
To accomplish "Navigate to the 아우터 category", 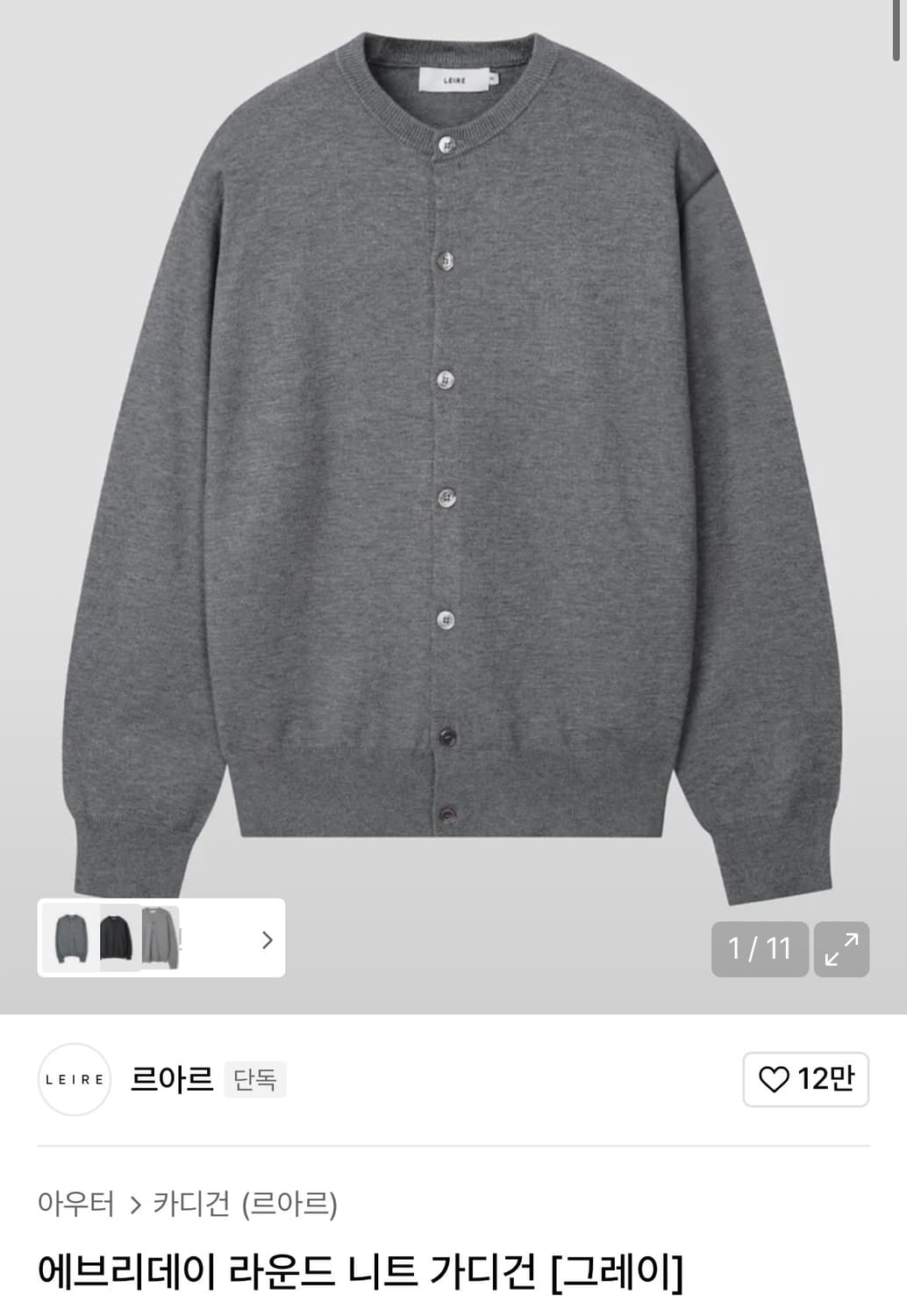I will (x=75, y=1206).
